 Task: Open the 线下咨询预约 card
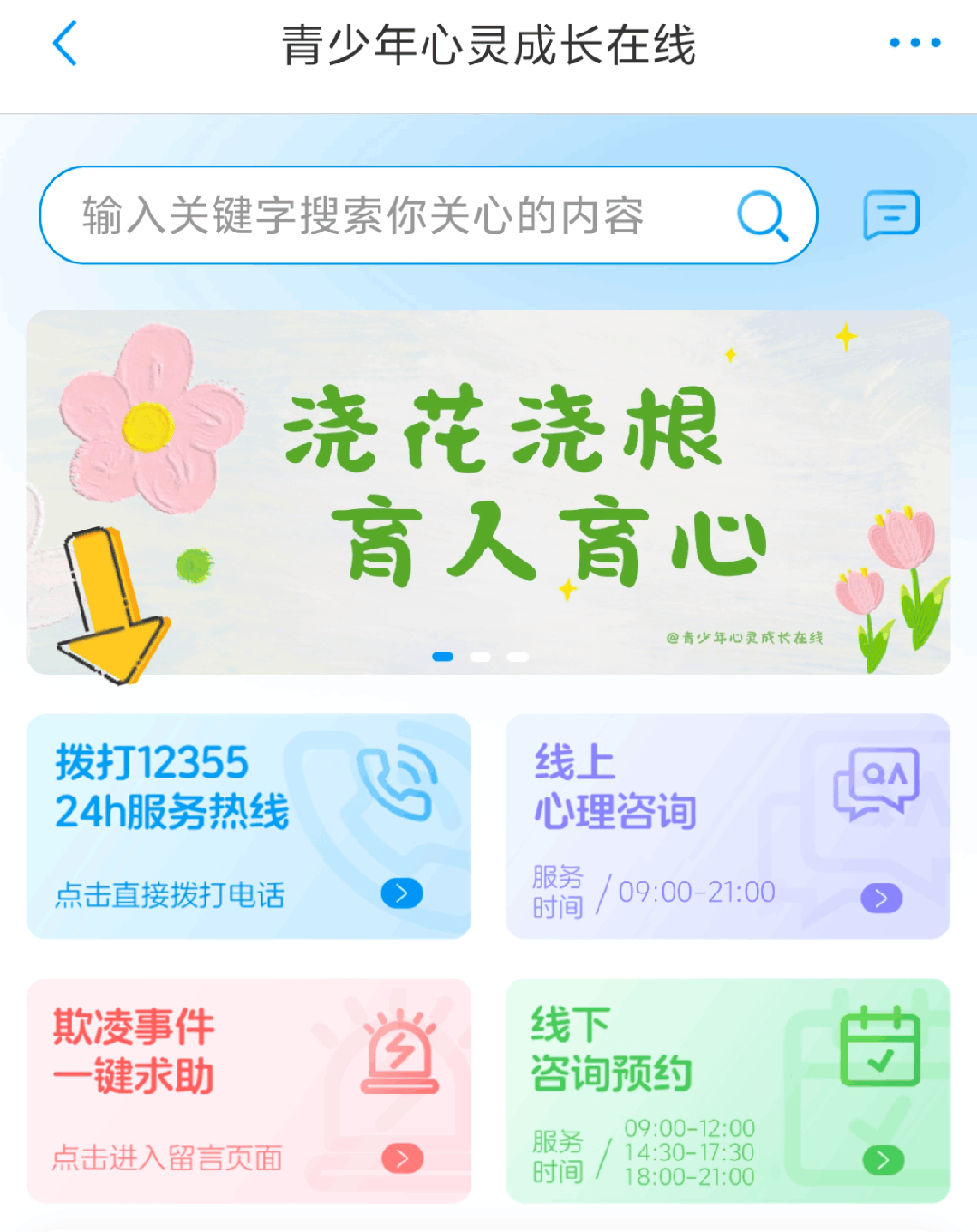(x=727, y=1090)
